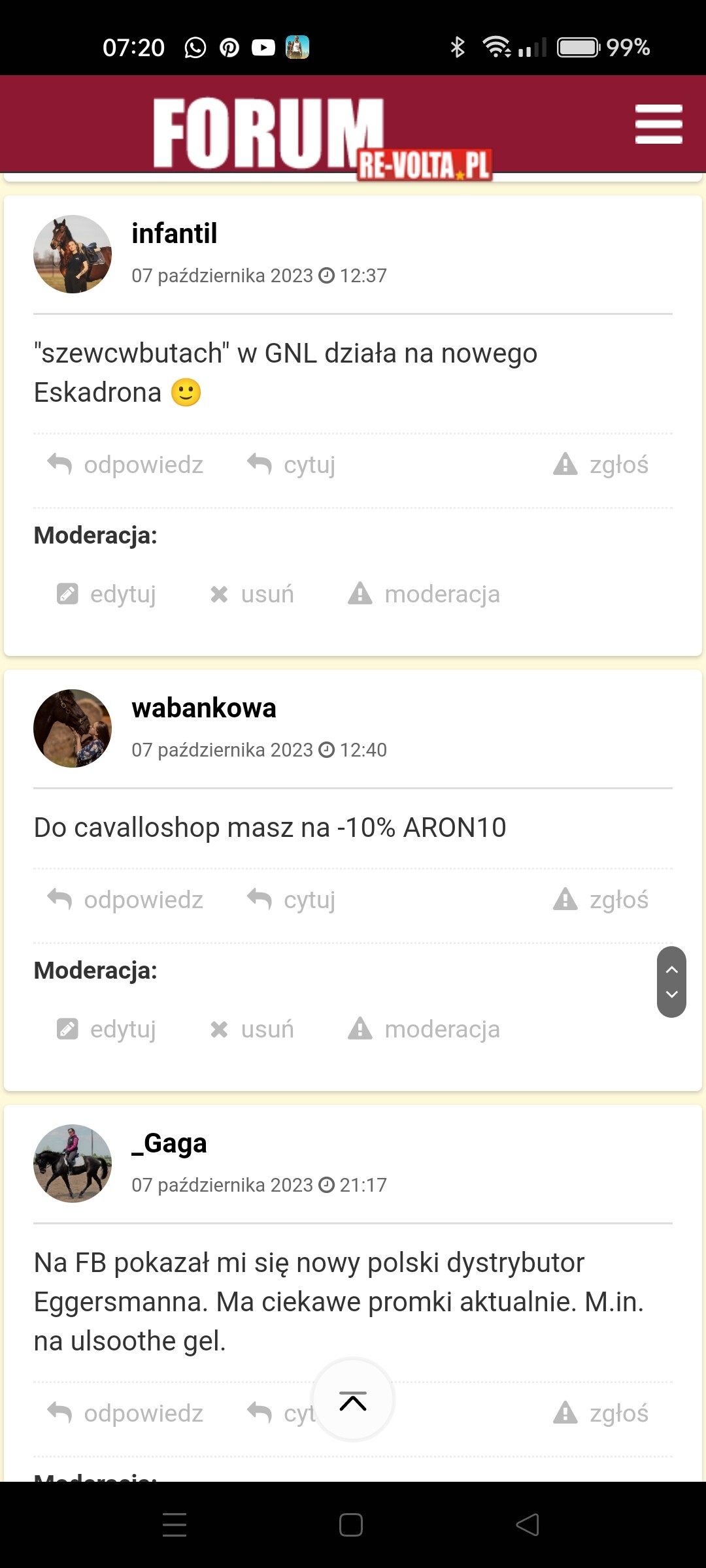706x1568 pixels.
Task: Reply to wabankowa's post with odpowiedz
Action: (x=126, y=900)
